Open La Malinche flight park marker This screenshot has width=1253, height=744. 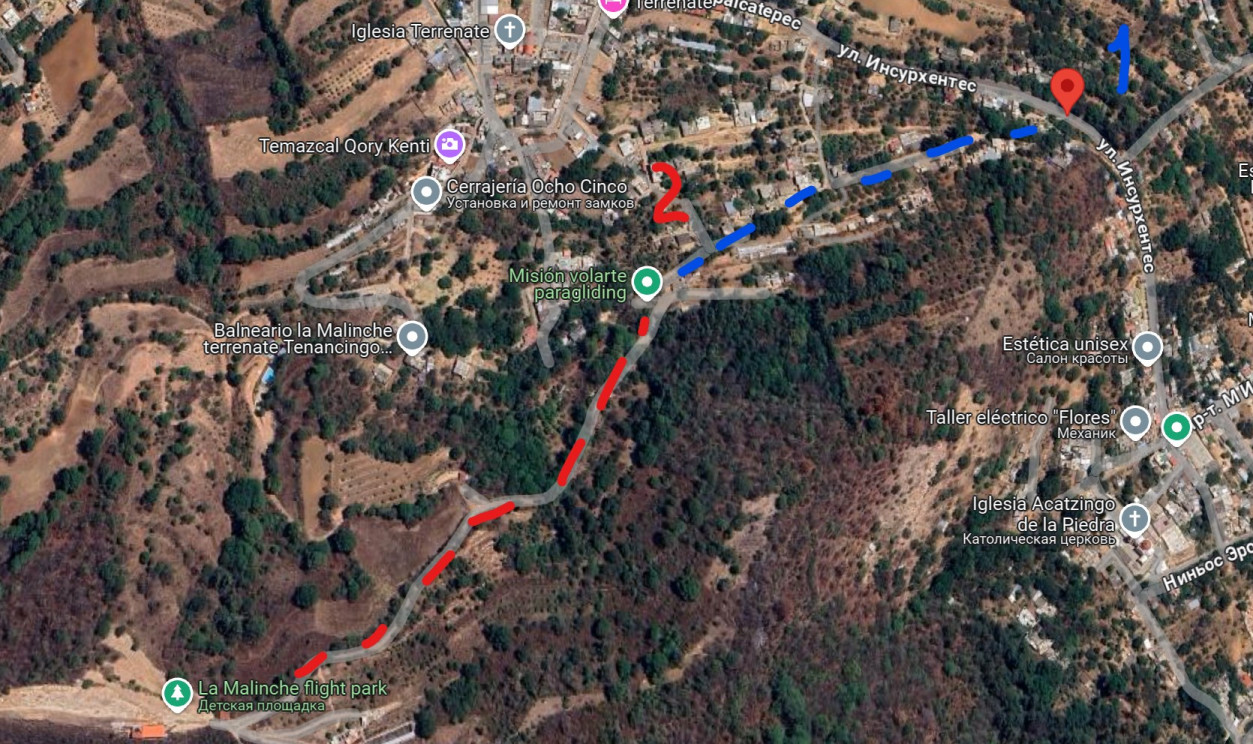click(x=178, y=692)
